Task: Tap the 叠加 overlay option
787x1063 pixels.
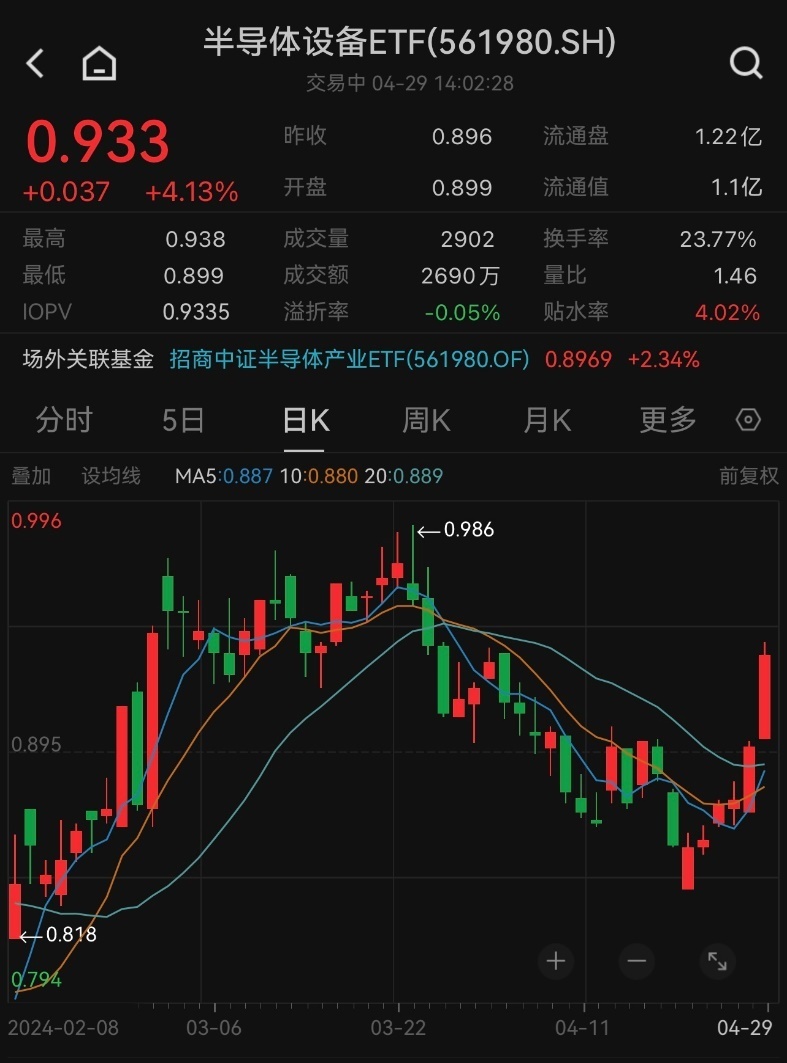Action: (31, 476)
